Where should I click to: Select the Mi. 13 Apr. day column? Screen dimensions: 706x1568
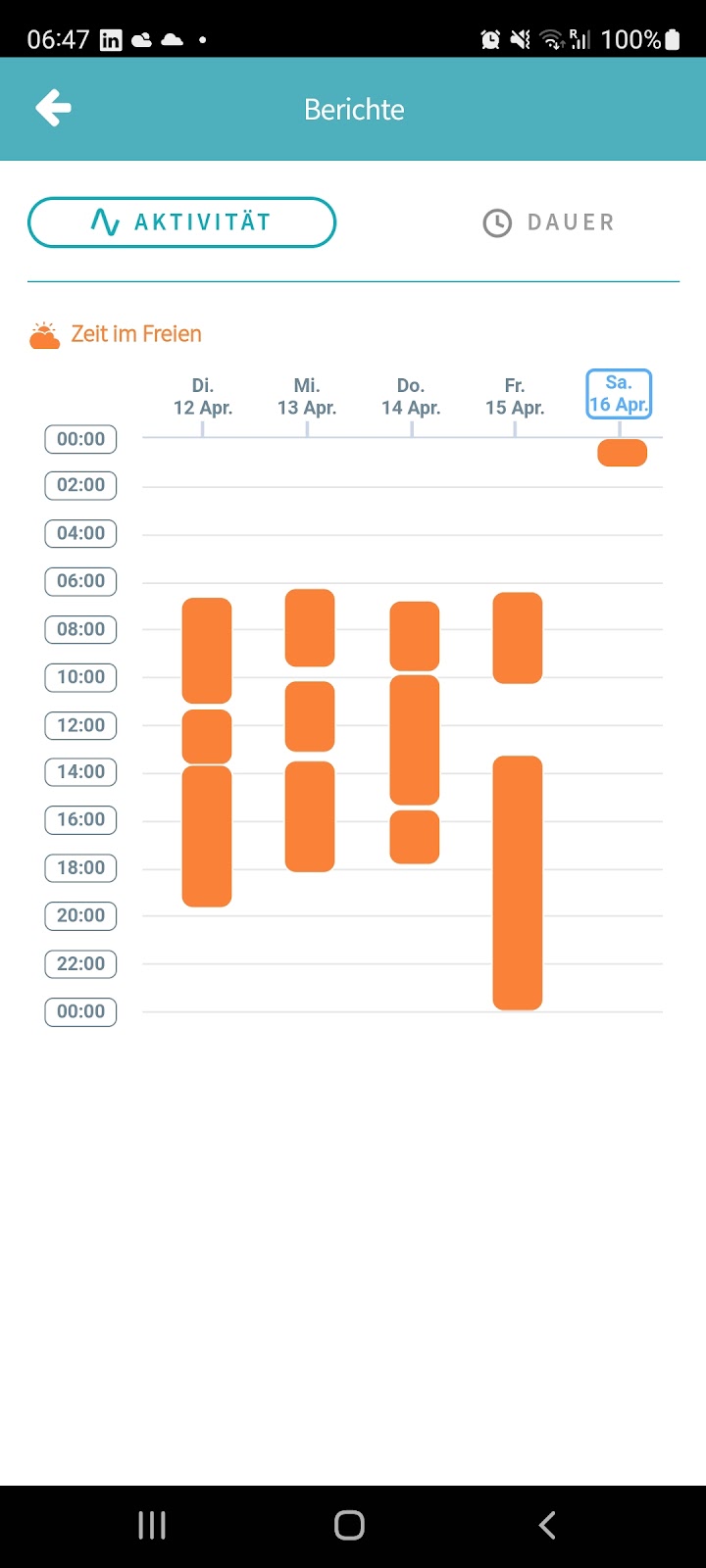click(x=307, y=396)
